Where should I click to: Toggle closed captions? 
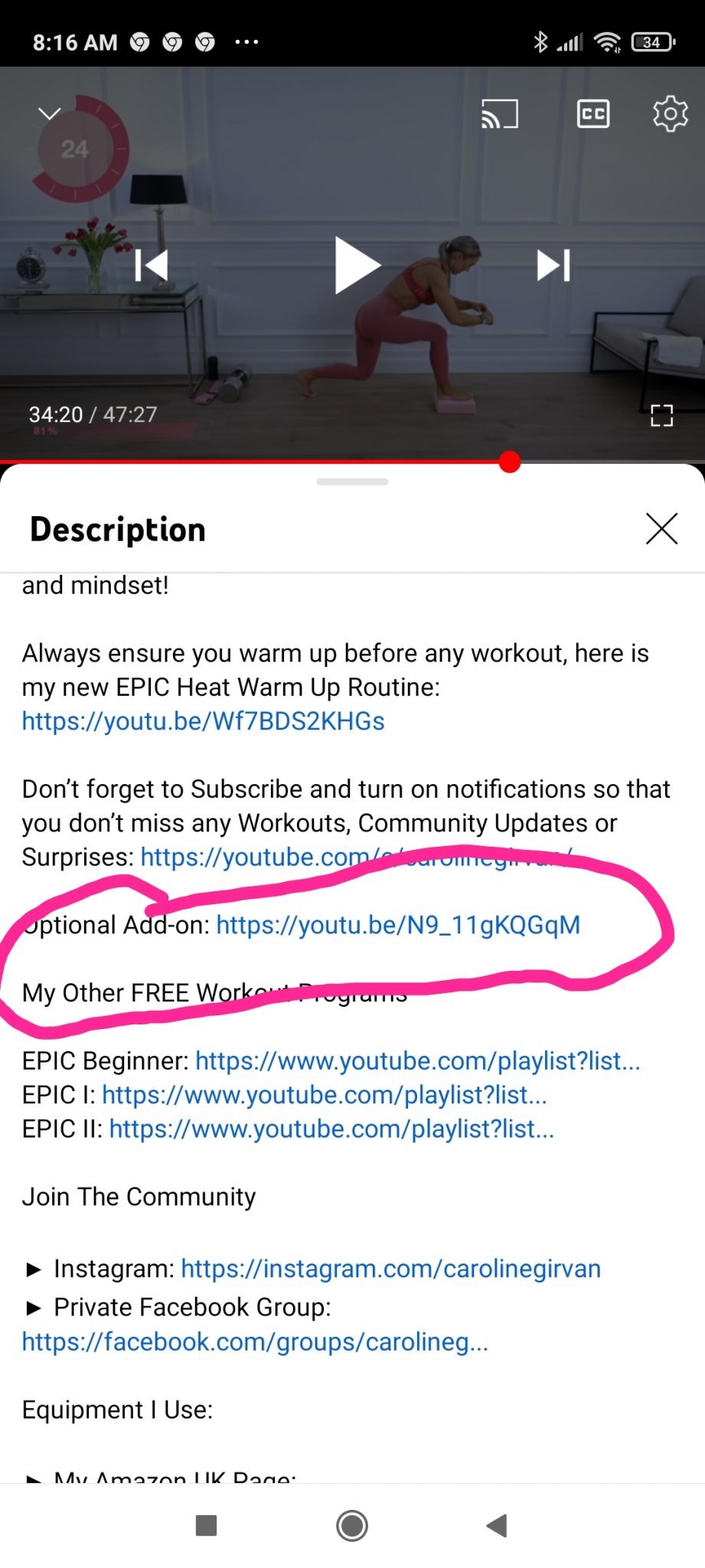(592, 114)
